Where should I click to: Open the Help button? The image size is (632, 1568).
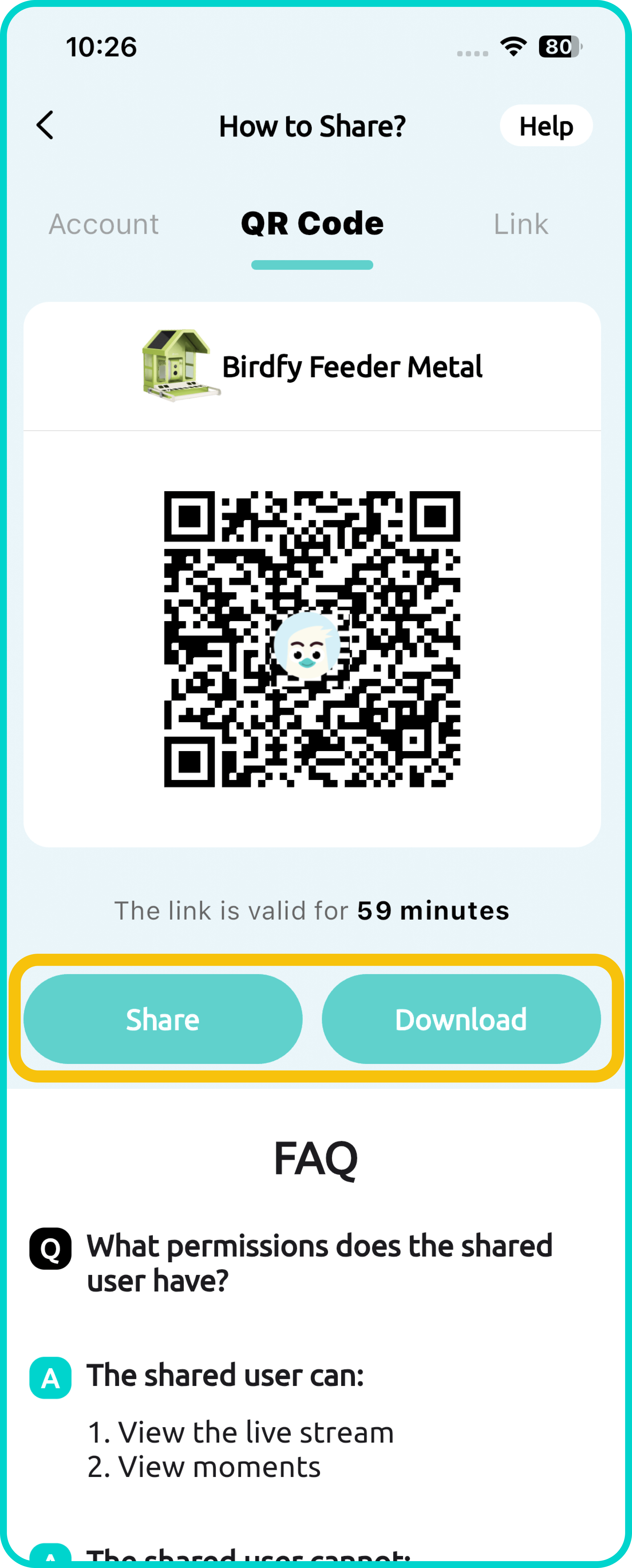(546, 126)
